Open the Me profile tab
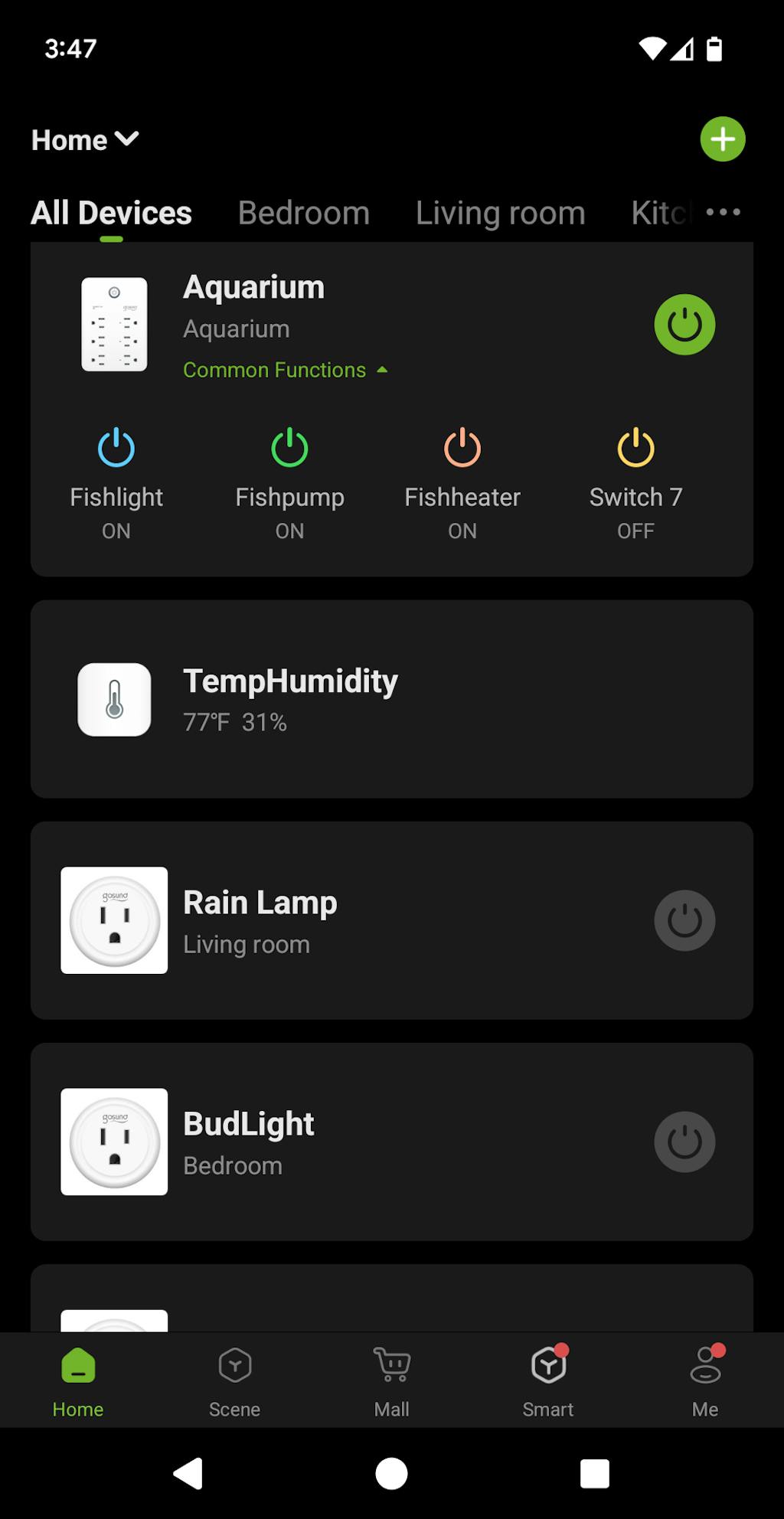 coord(705,1380)
